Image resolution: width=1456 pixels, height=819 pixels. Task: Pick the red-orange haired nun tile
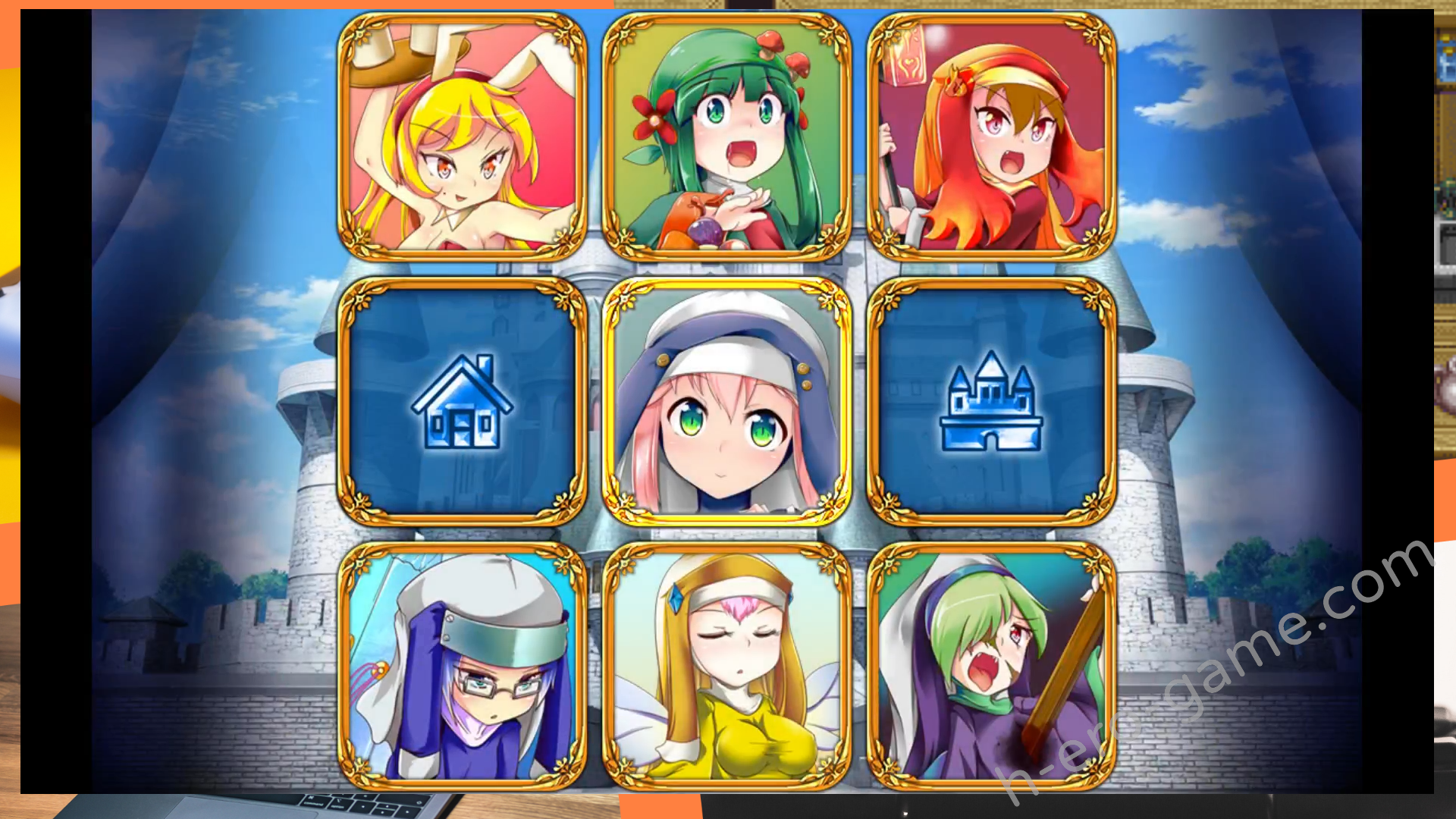(991, 136)
